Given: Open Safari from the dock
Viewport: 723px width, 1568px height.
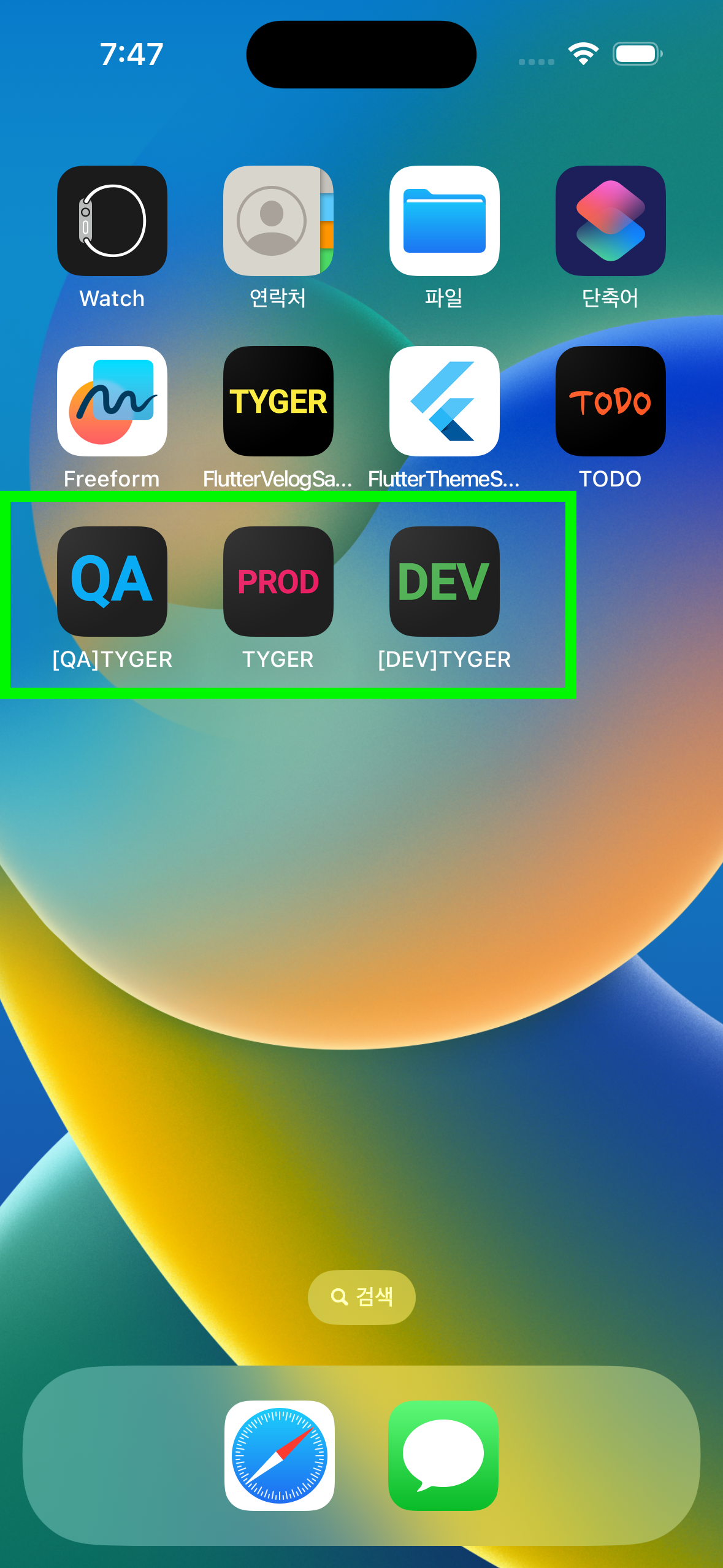Looking at the screenshot, I should 280,1455.
